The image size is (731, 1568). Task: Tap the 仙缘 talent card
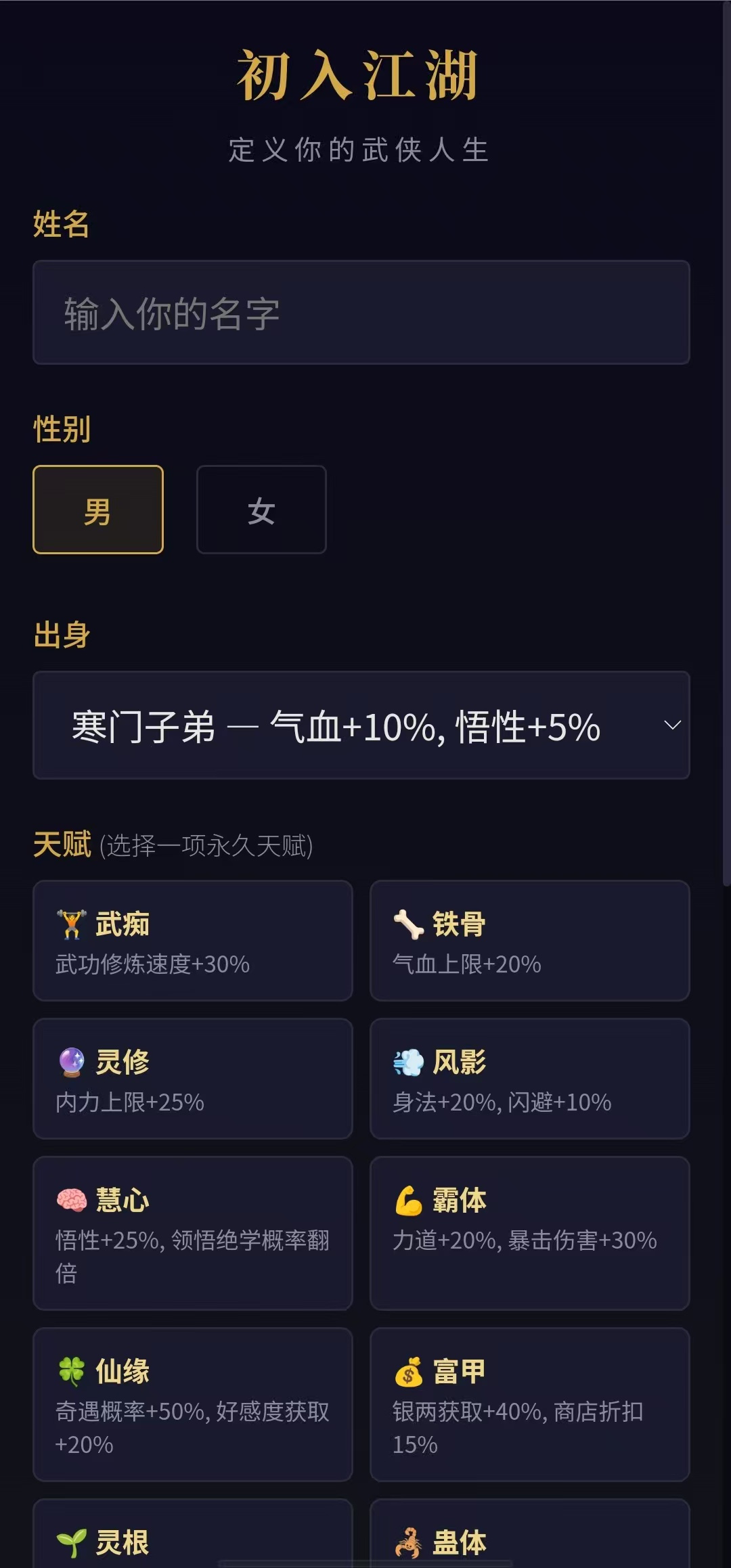coord(193,1405)
